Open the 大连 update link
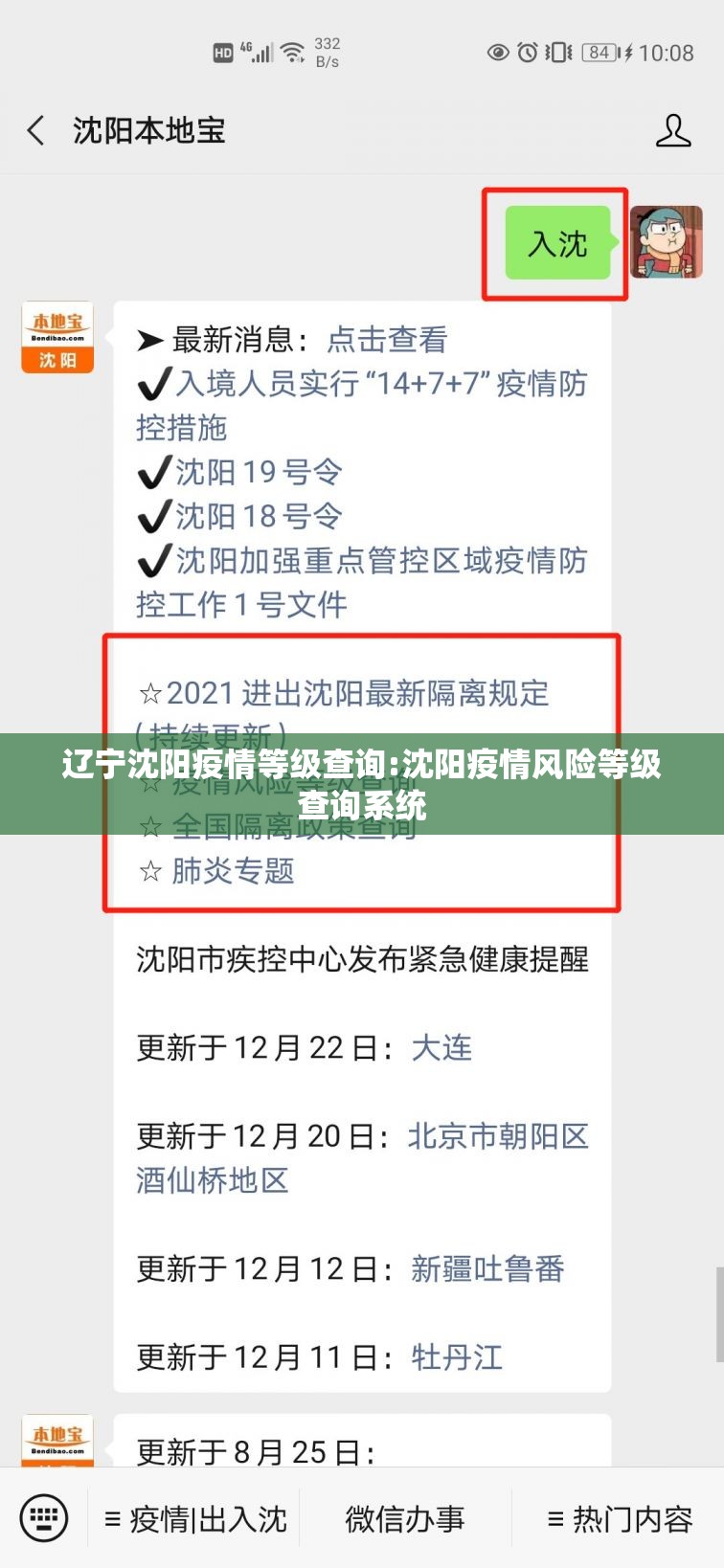Image resolution: width=724 pixels, height=1568 pixels. click(441, 1047)
